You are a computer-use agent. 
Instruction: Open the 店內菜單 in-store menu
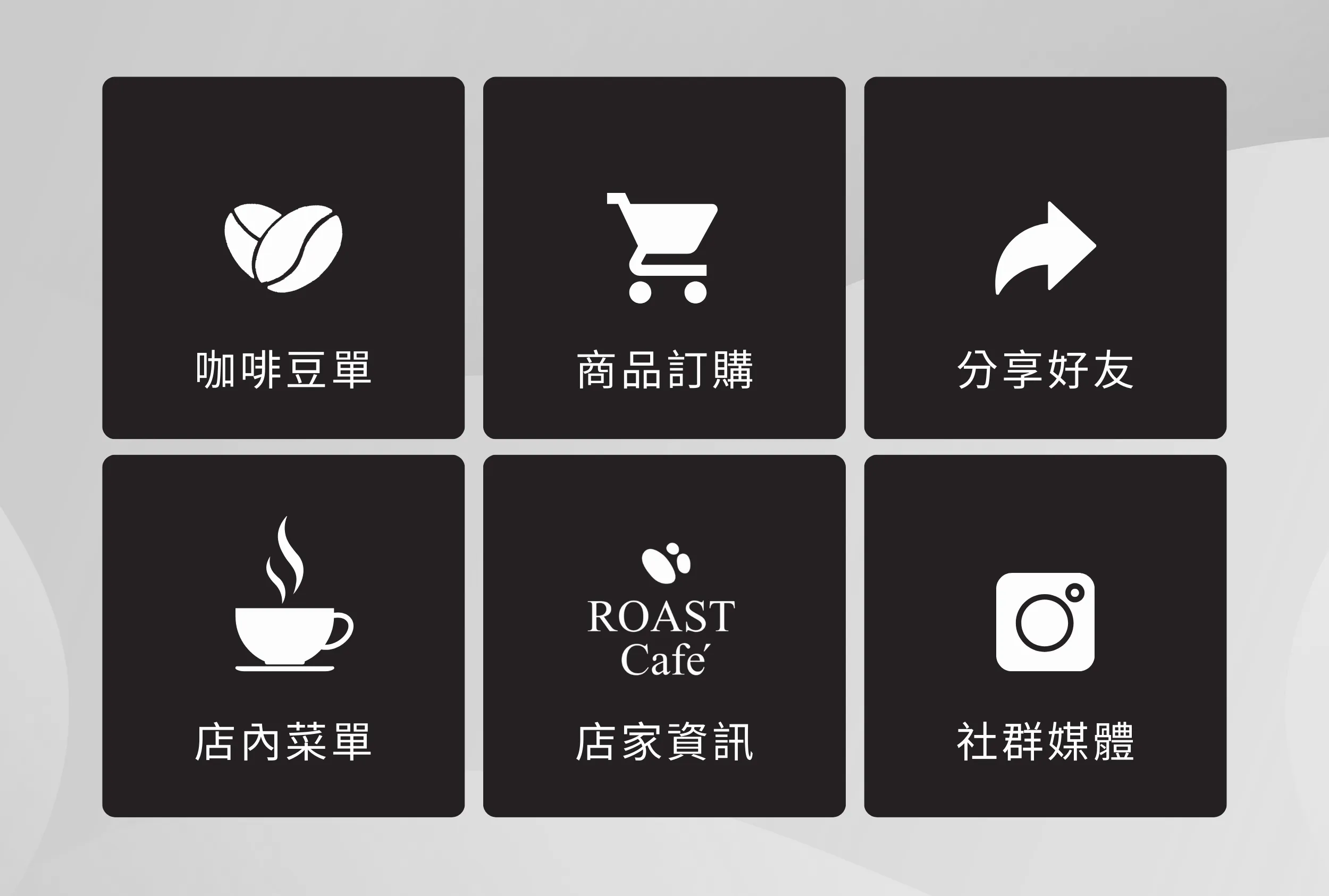(x=283, y=636)
